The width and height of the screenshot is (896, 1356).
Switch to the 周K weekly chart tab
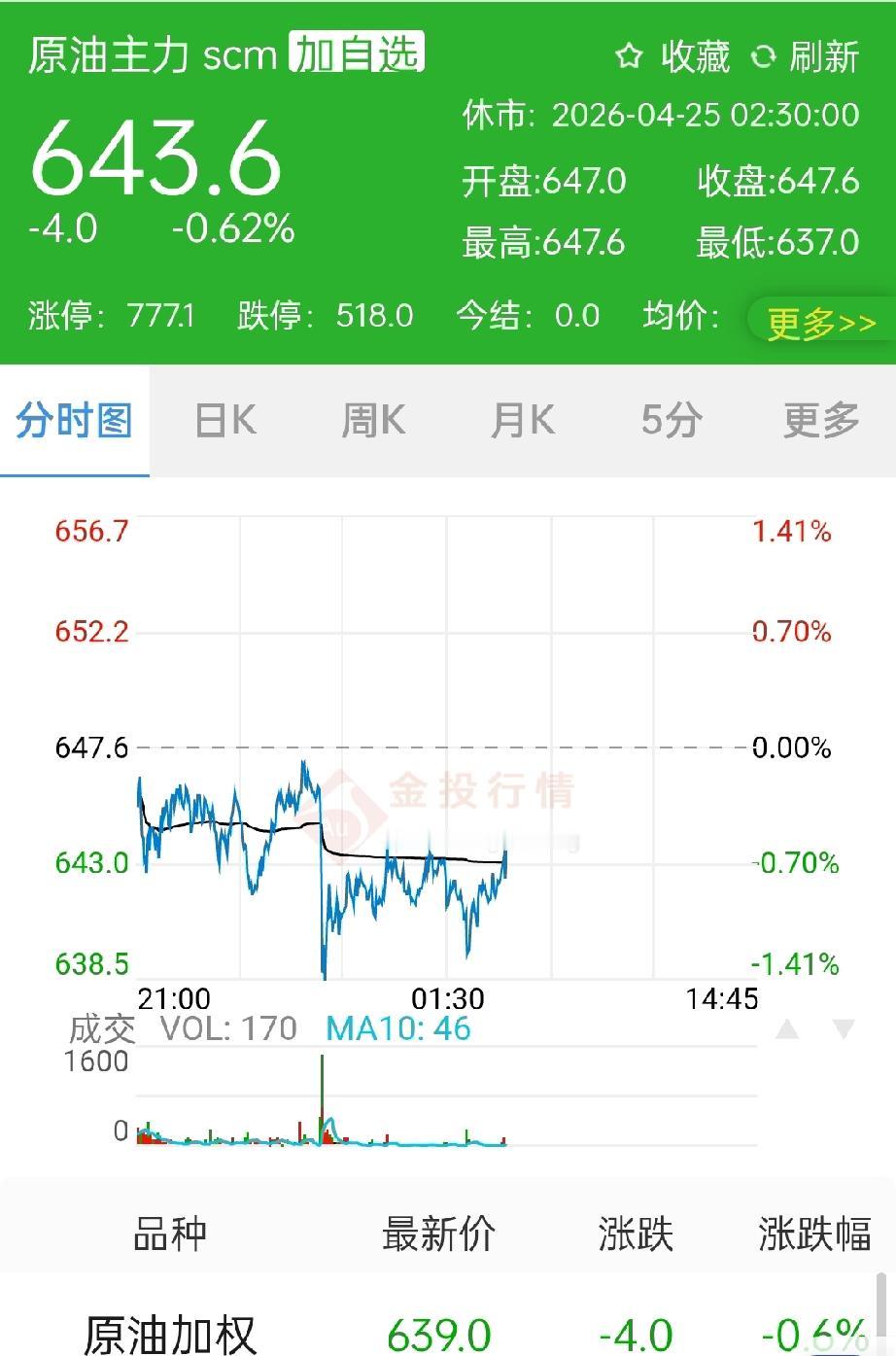click(372, 418)
